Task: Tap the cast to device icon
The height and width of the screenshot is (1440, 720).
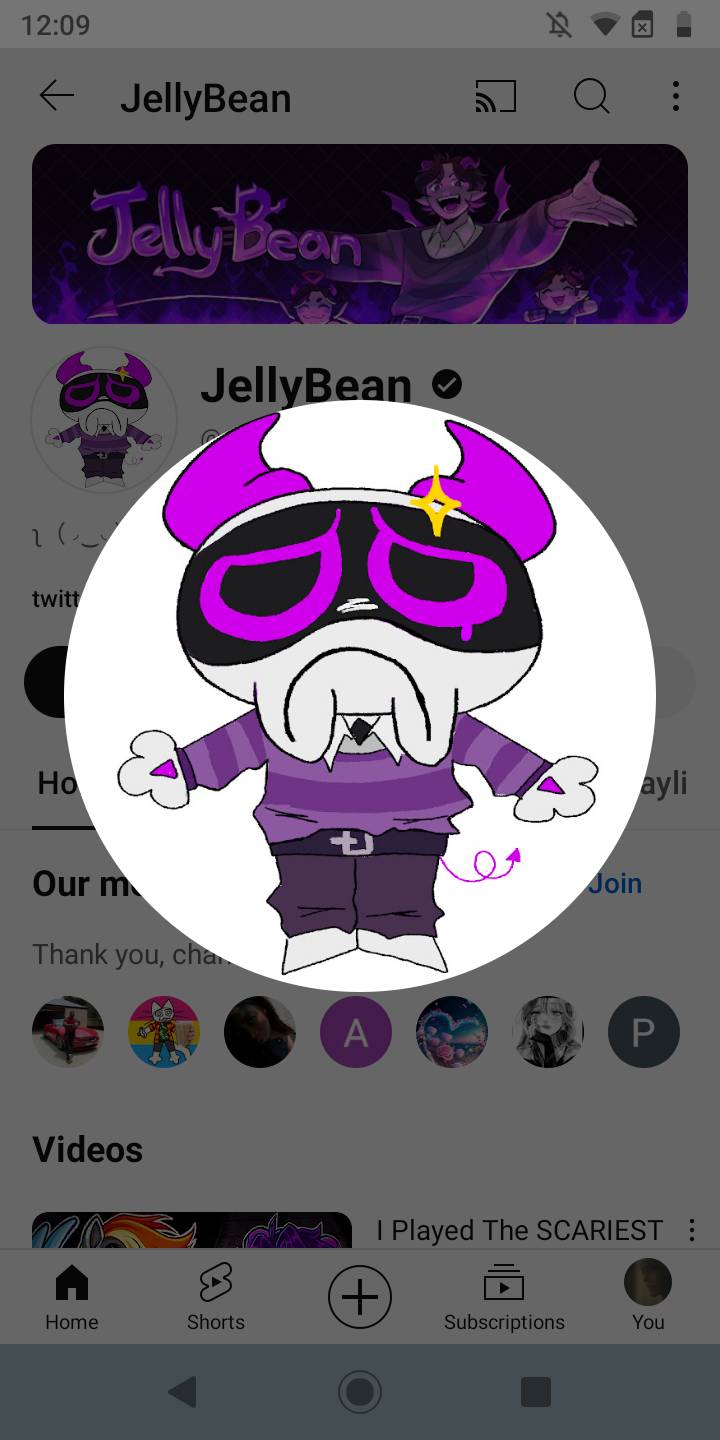Action: [495, 96]
